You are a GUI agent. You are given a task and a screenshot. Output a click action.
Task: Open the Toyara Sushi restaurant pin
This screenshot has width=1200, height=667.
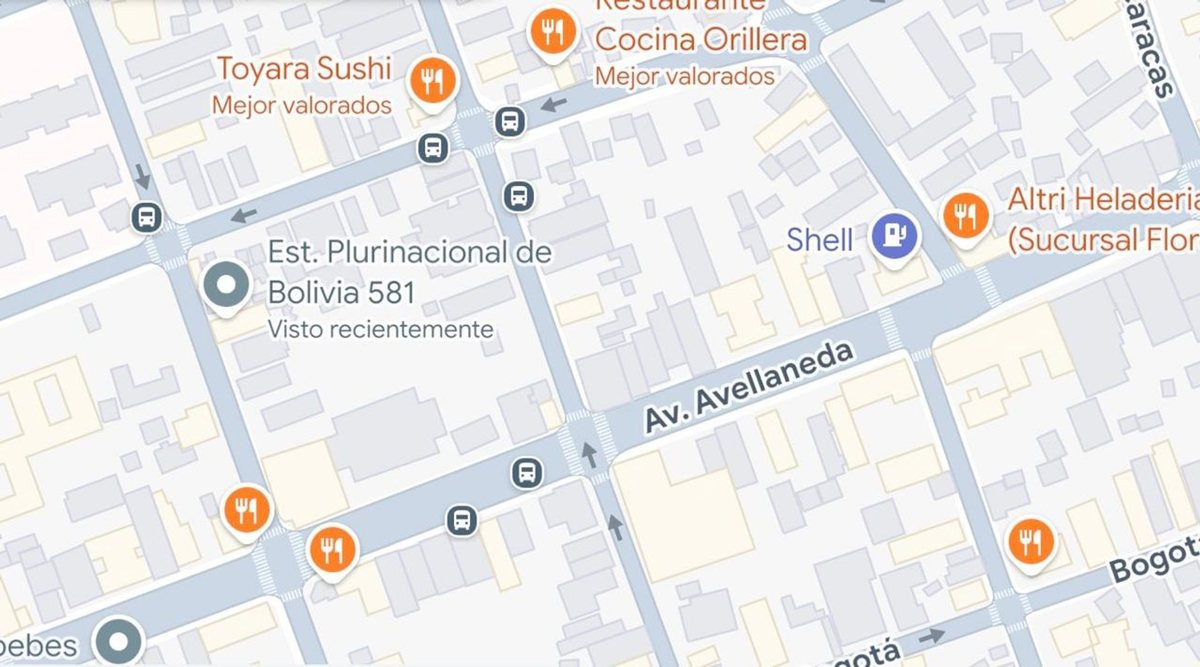coord(432,81)
